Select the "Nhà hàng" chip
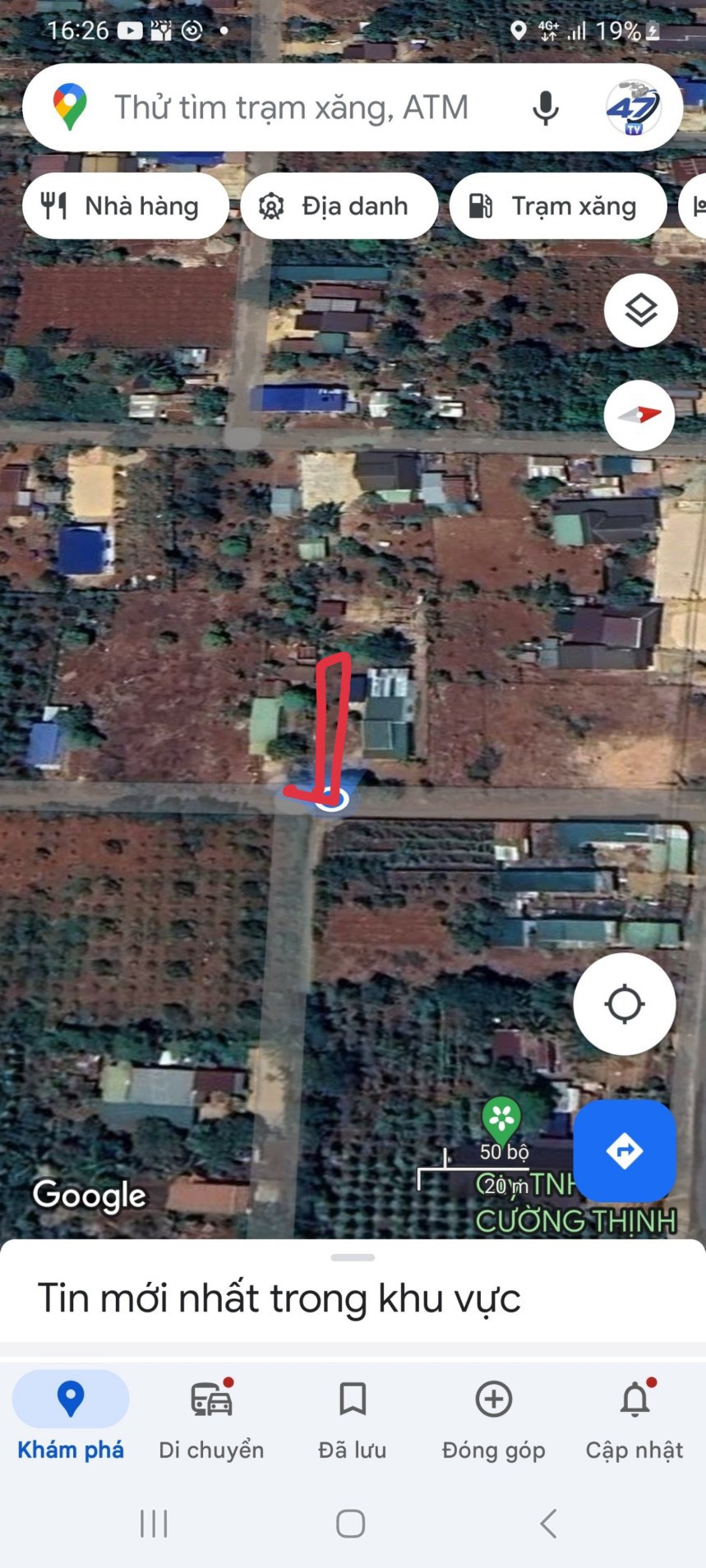 (x=125, y=205)
